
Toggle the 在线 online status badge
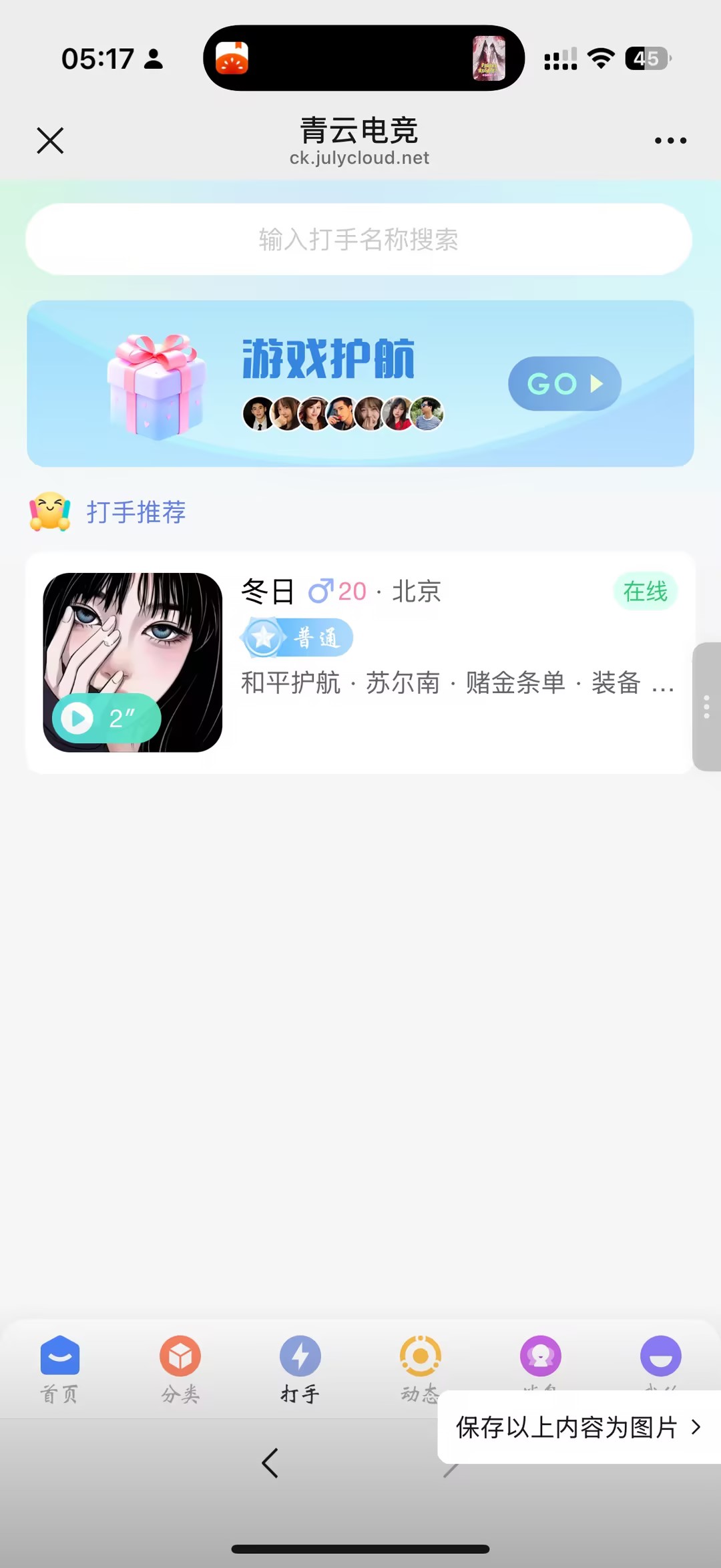644,592
